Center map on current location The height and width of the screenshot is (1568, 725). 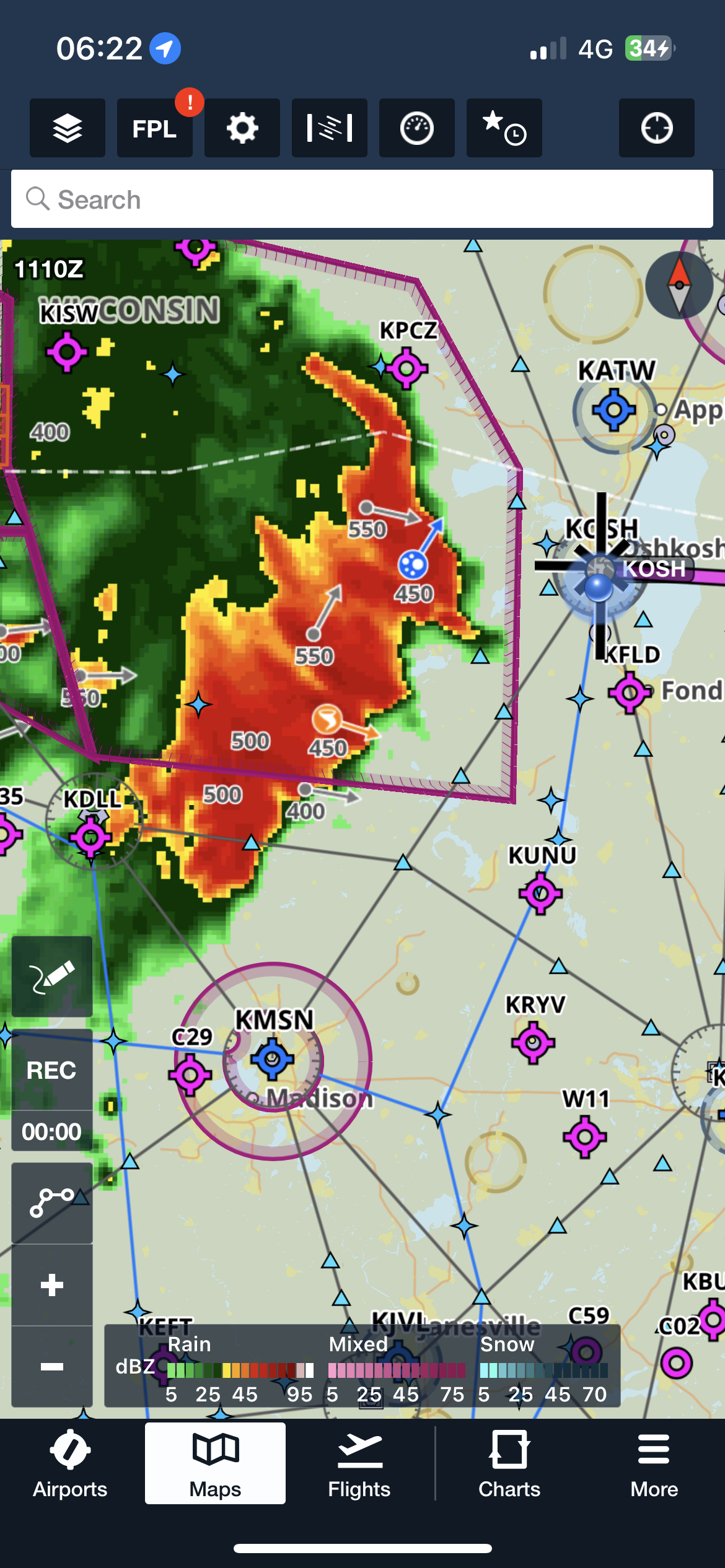[x=657, y=128]
